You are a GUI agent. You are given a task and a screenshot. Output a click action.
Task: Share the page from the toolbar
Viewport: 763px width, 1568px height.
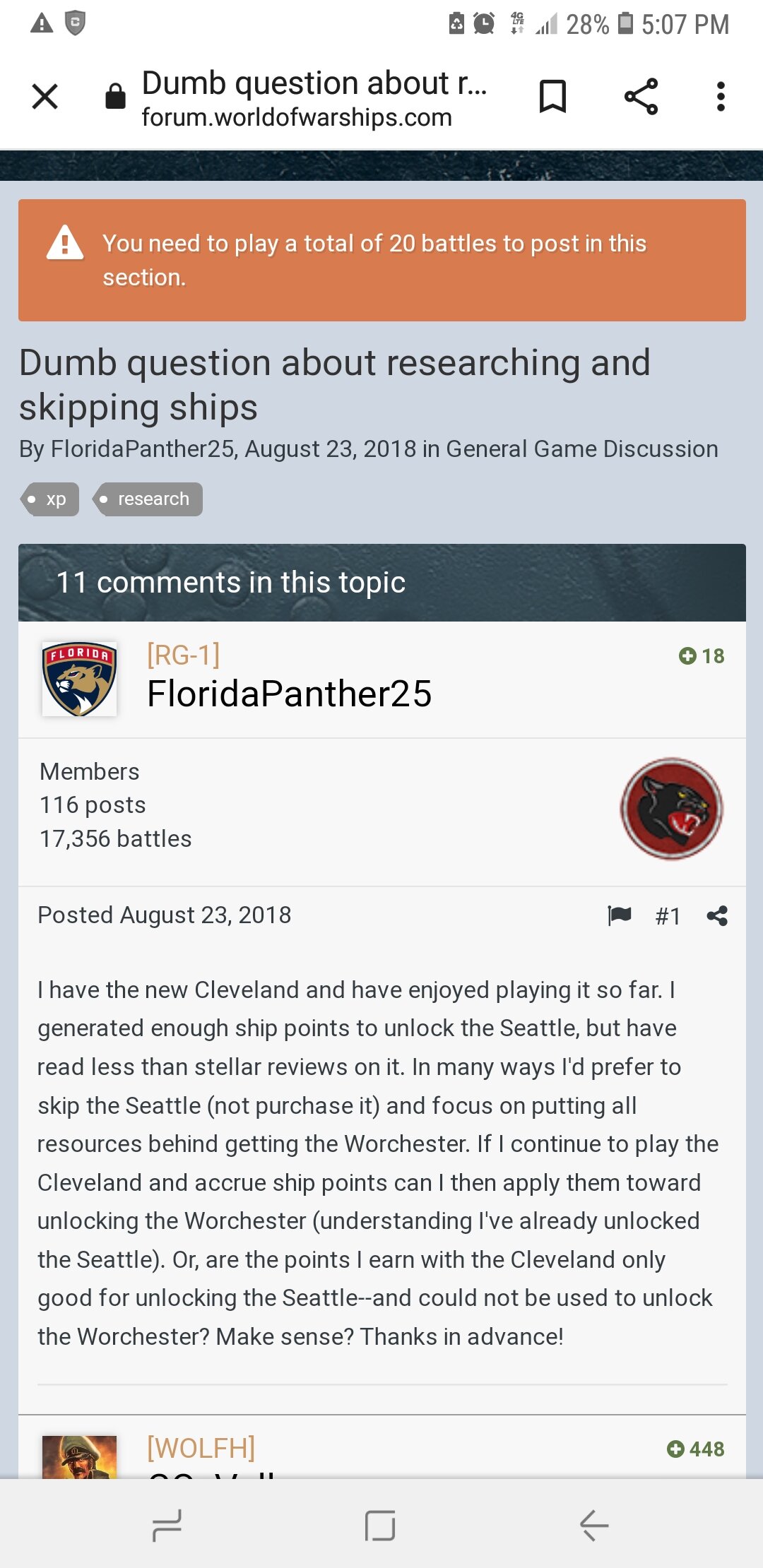641,96
